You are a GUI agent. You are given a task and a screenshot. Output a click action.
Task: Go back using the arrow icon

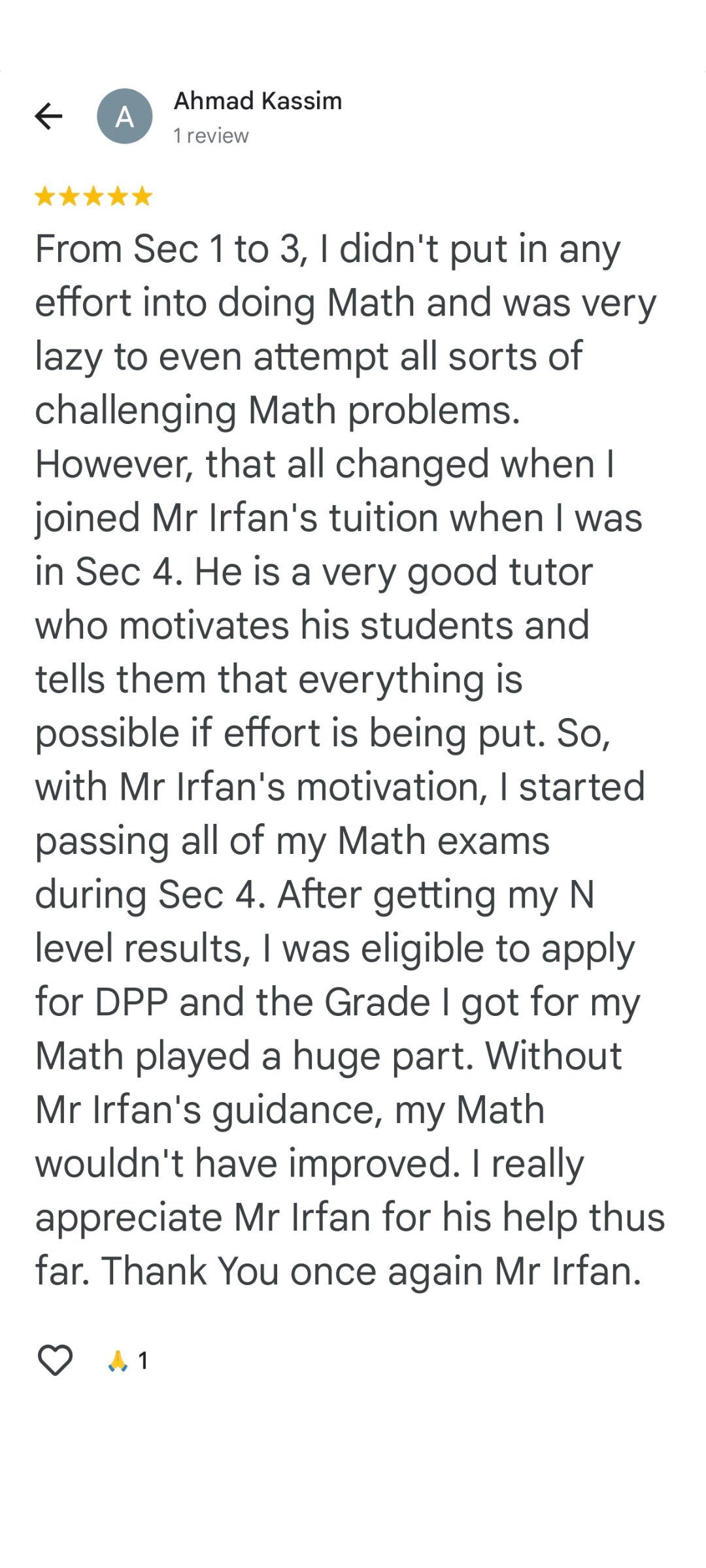(48, 116)
